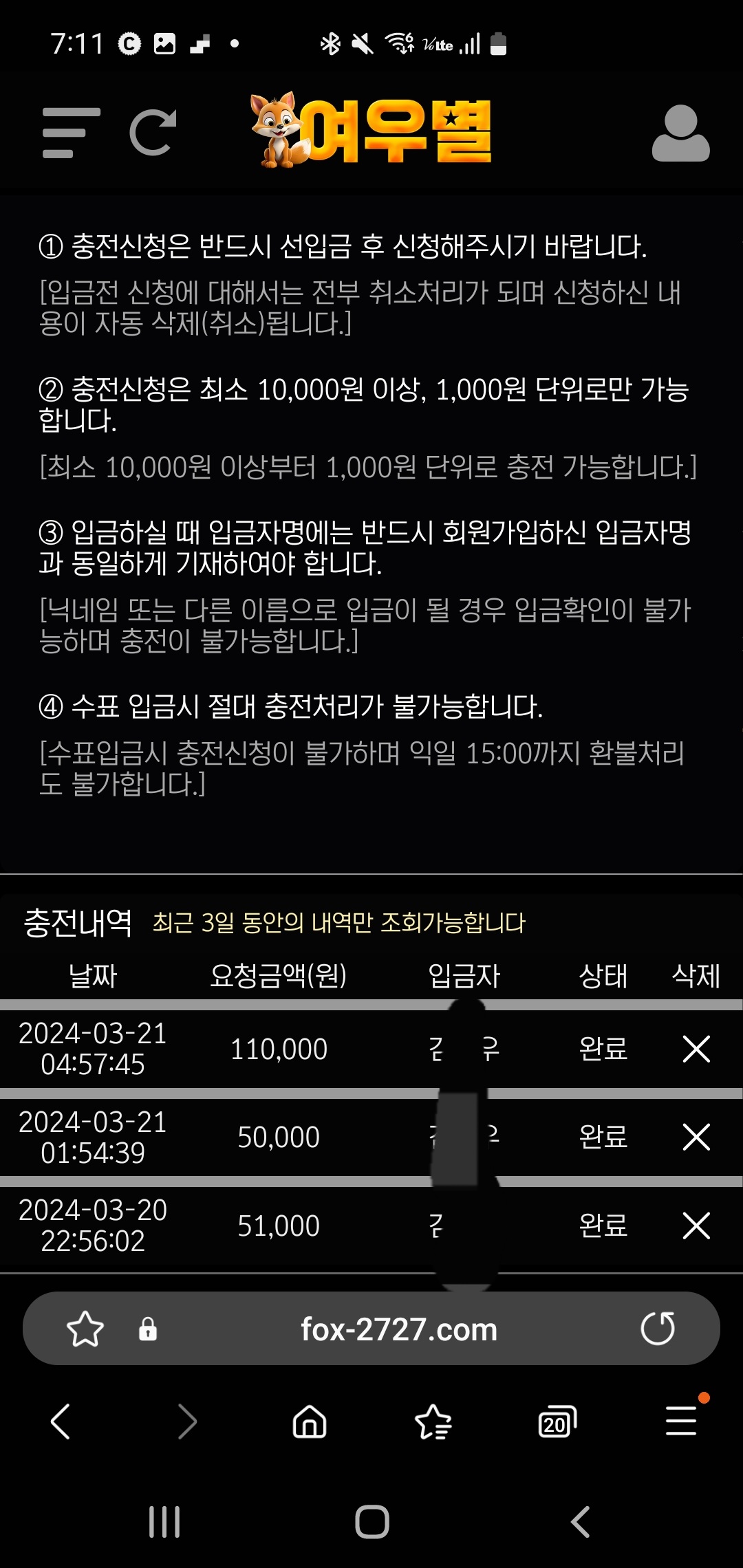The height and width of the screenshot is (1568, 743).
Task: Bookmark this page with the star icon
Action: [85, 1329]
